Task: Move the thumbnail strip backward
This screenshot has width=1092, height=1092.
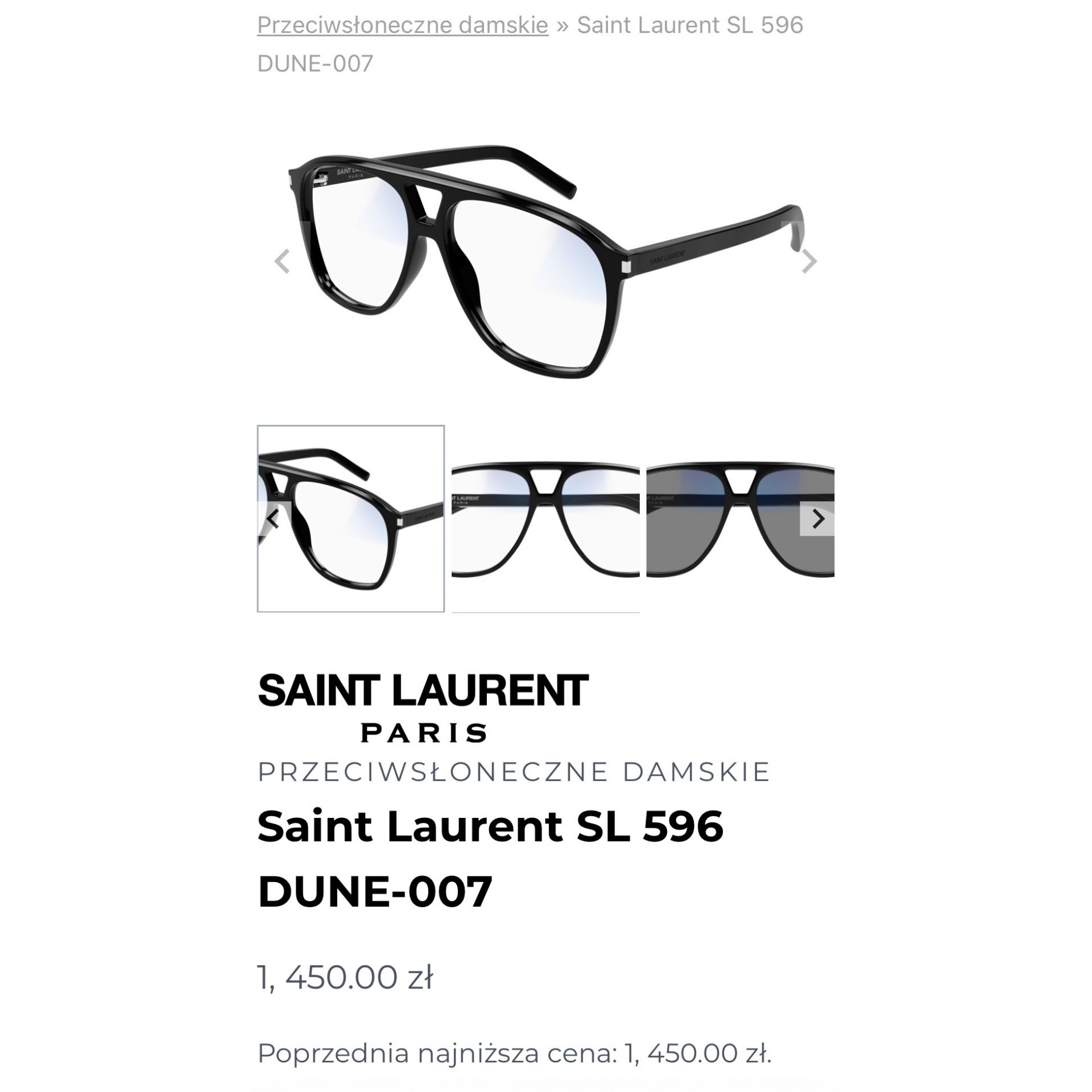Action: point(274,519)
